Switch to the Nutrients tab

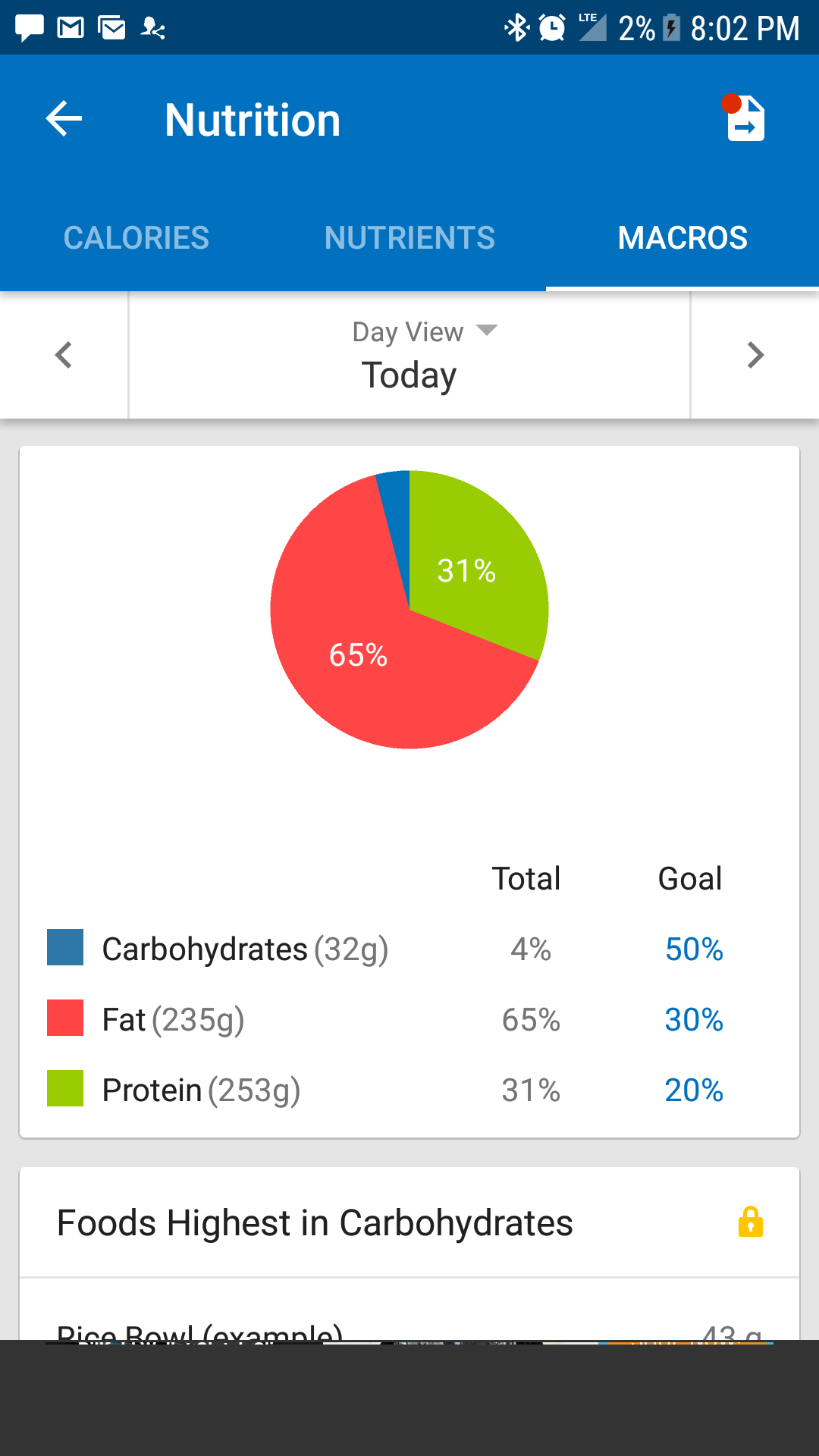tap(409, 238)
